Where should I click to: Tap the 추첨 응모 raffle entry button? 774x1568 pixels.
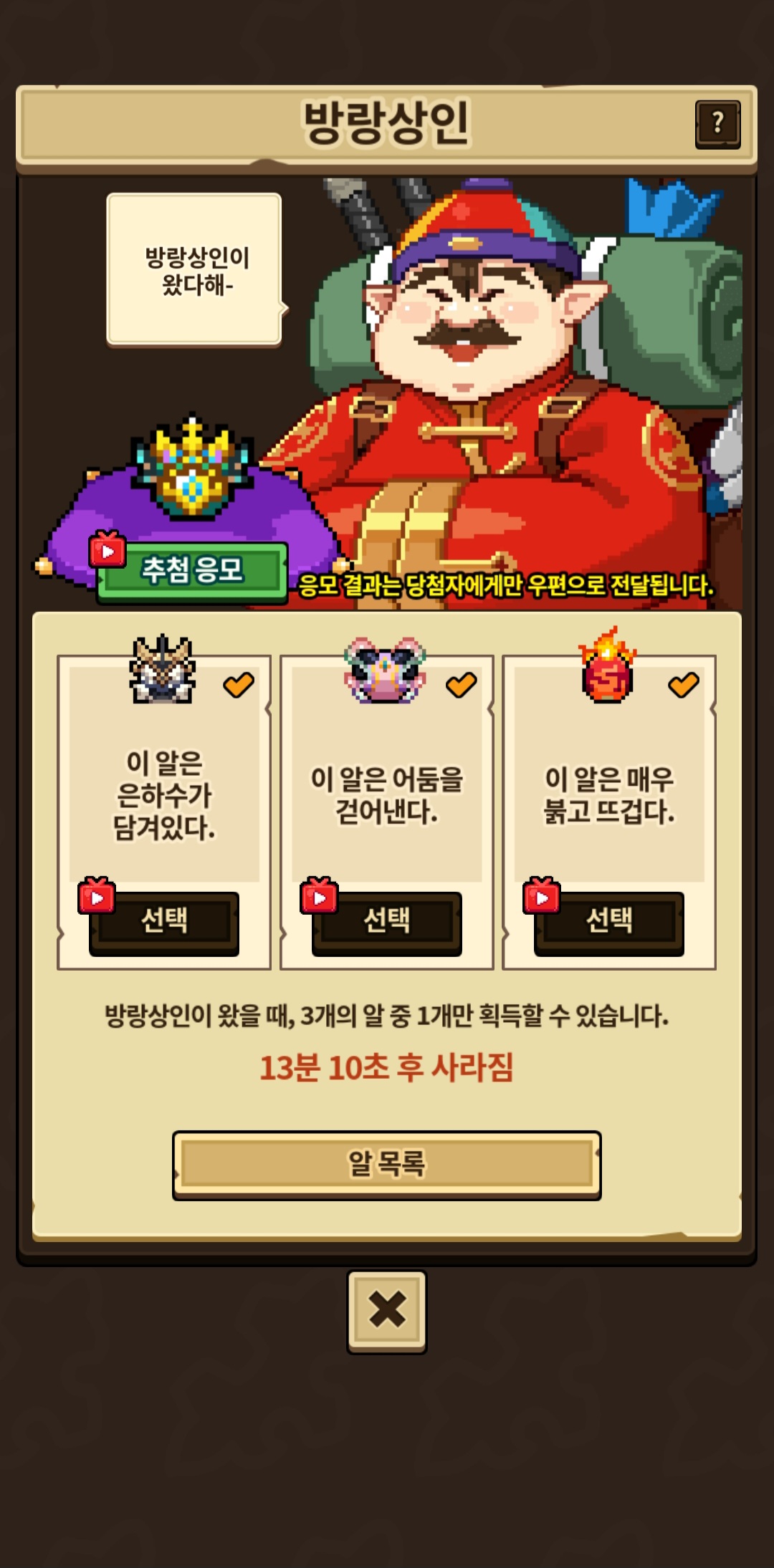tap(192, 572)
